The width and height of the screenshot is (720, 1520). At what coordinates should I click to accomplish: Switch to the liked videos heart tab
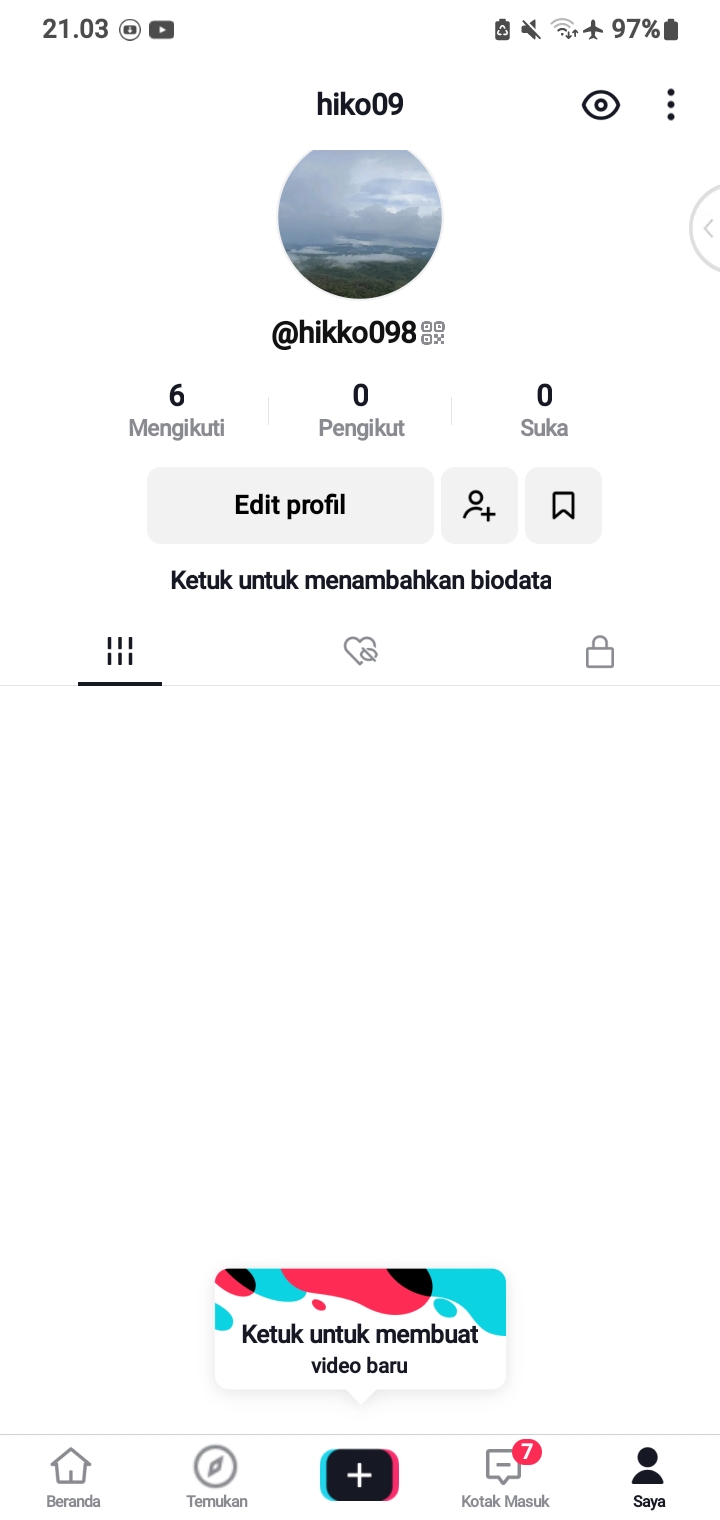point(360,652)
